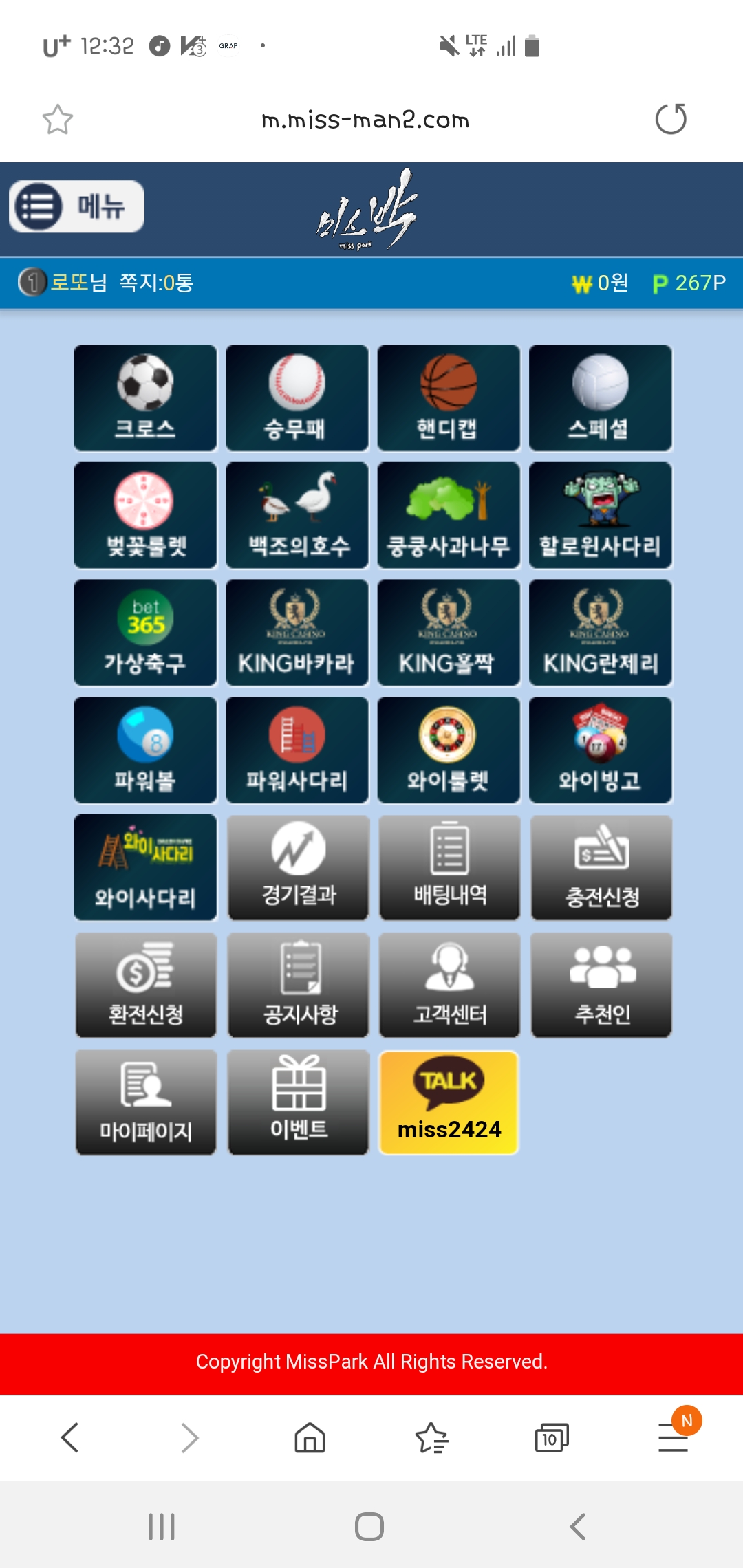Open the 메뉴 drawer button
This screenshot has width=743, height=1568.
76,206
